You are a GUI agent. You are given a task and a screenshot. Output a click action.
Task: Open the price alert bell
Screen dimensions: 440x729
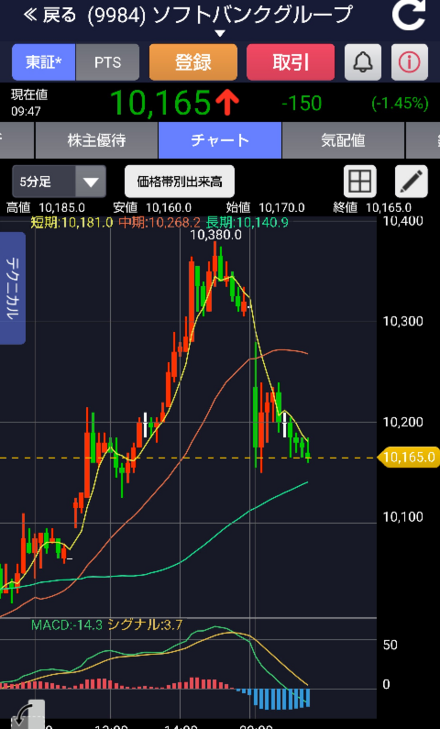pos(363,62)
